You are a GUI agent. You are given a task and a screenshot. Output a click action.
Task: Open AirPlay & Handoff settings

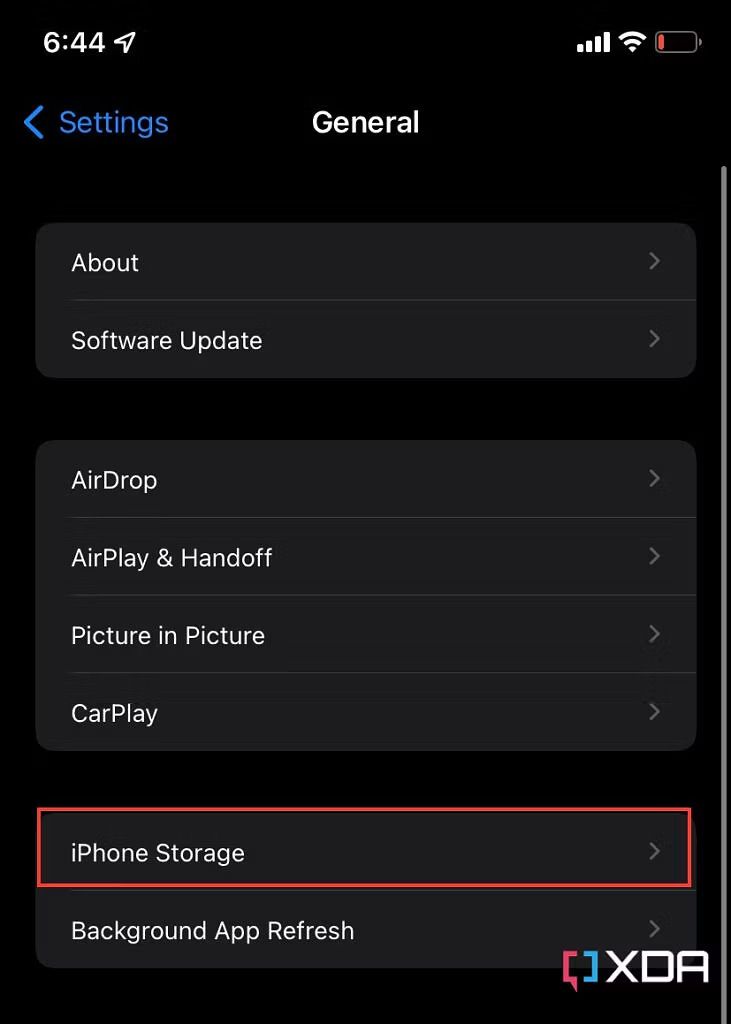365,557
